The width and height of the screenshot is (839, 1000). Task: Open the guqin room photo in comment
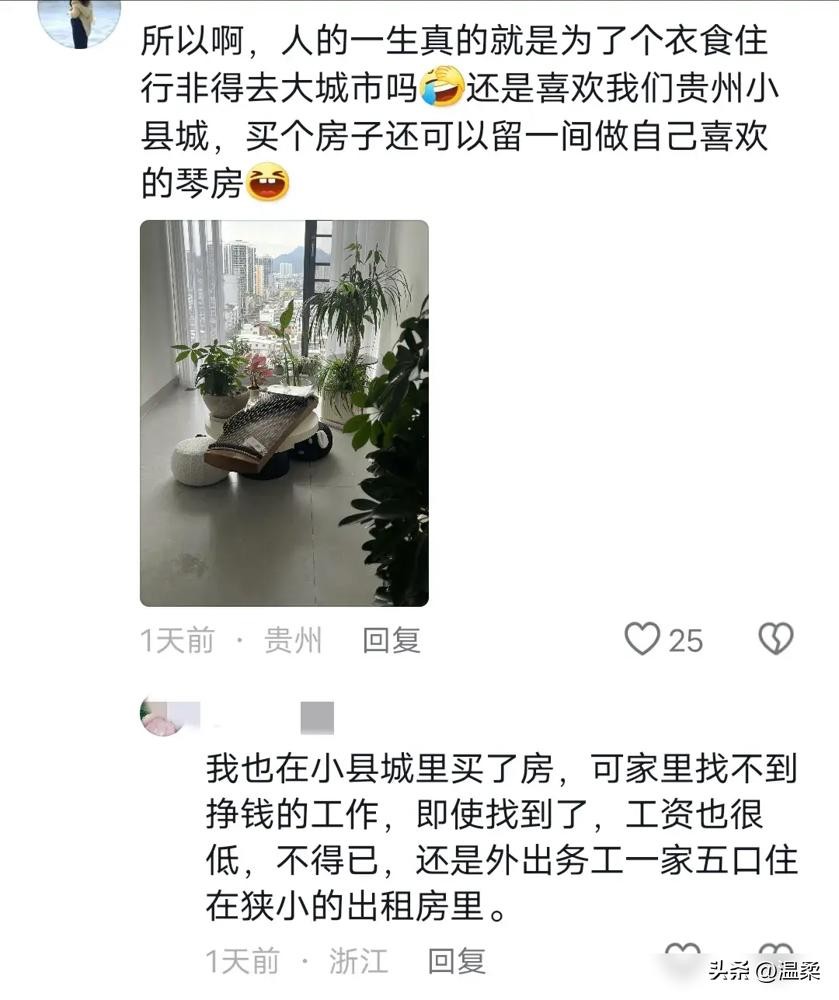click(284, 413)
